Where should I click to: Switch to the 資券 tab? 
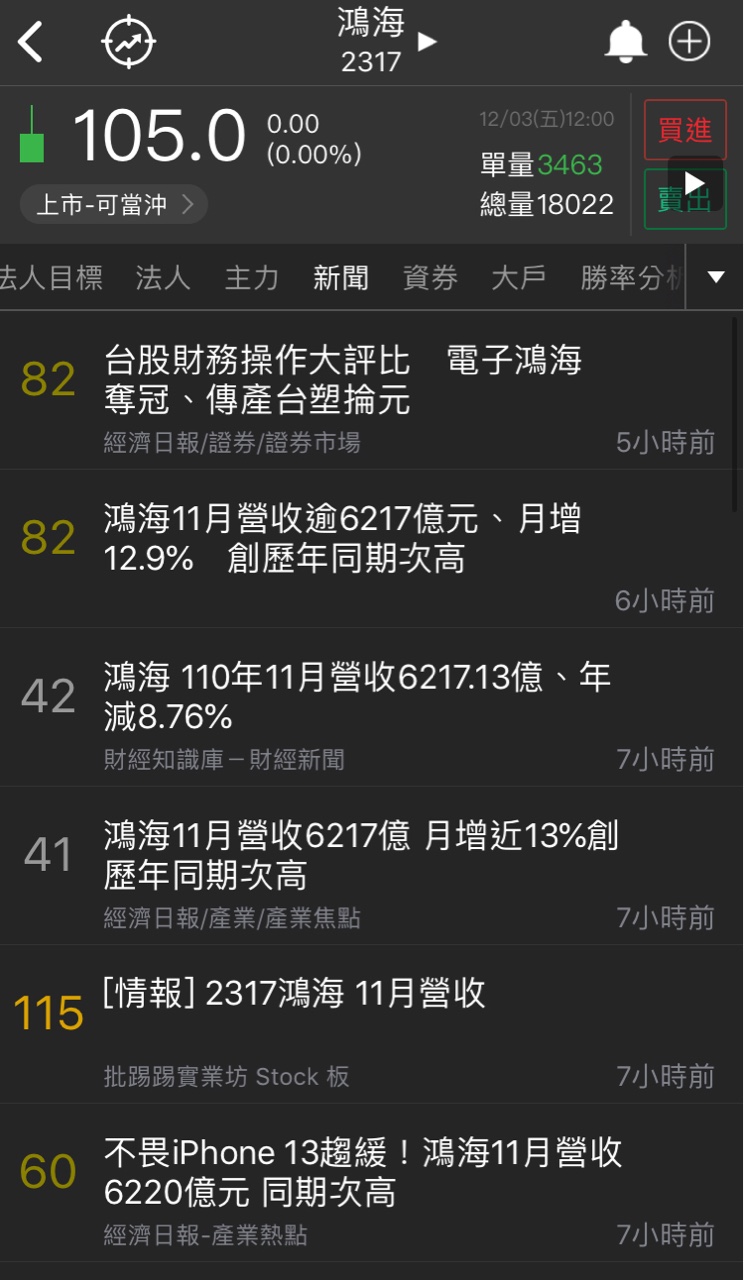[430, 278]
